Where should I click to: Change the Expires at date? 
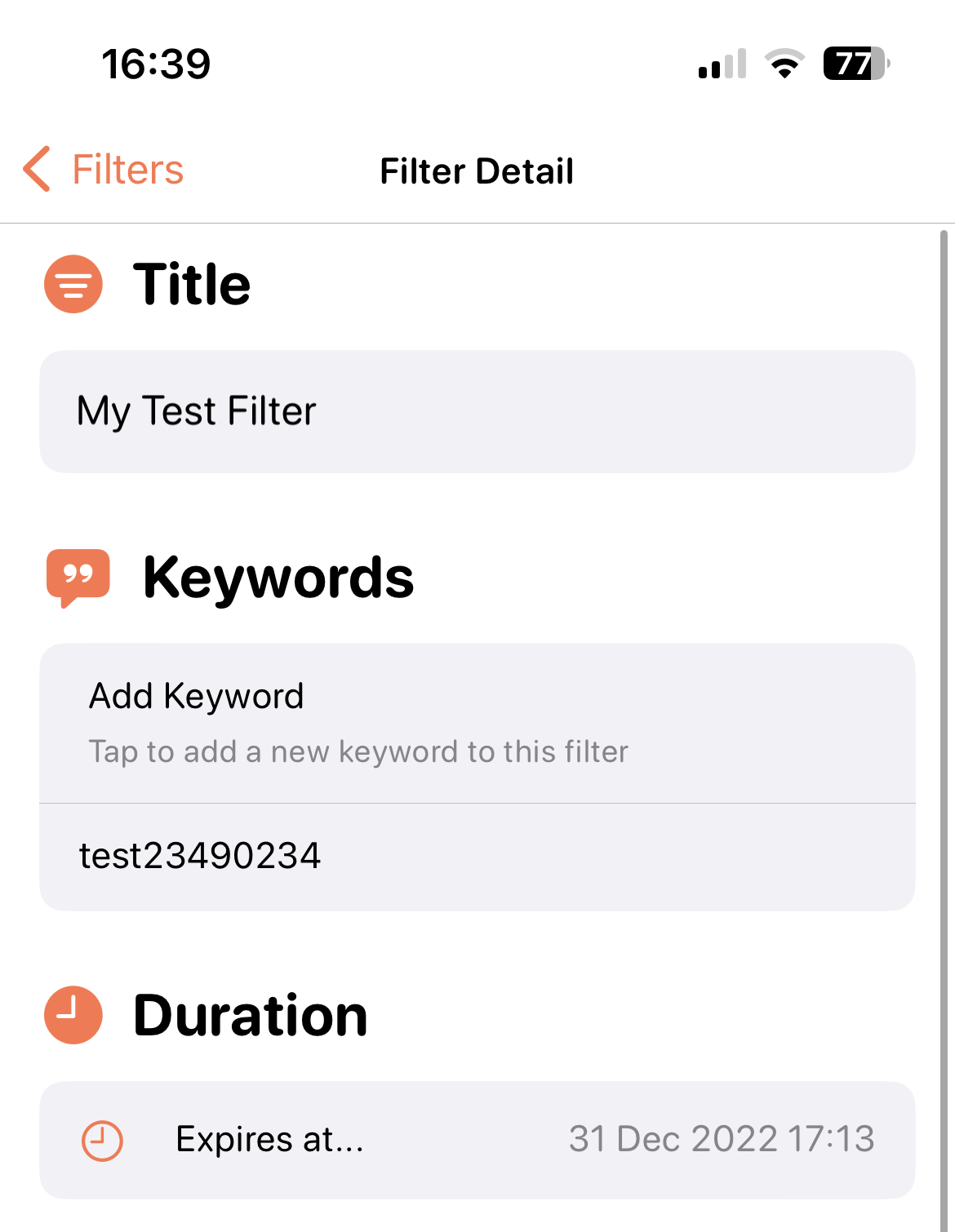[477, 1140]
